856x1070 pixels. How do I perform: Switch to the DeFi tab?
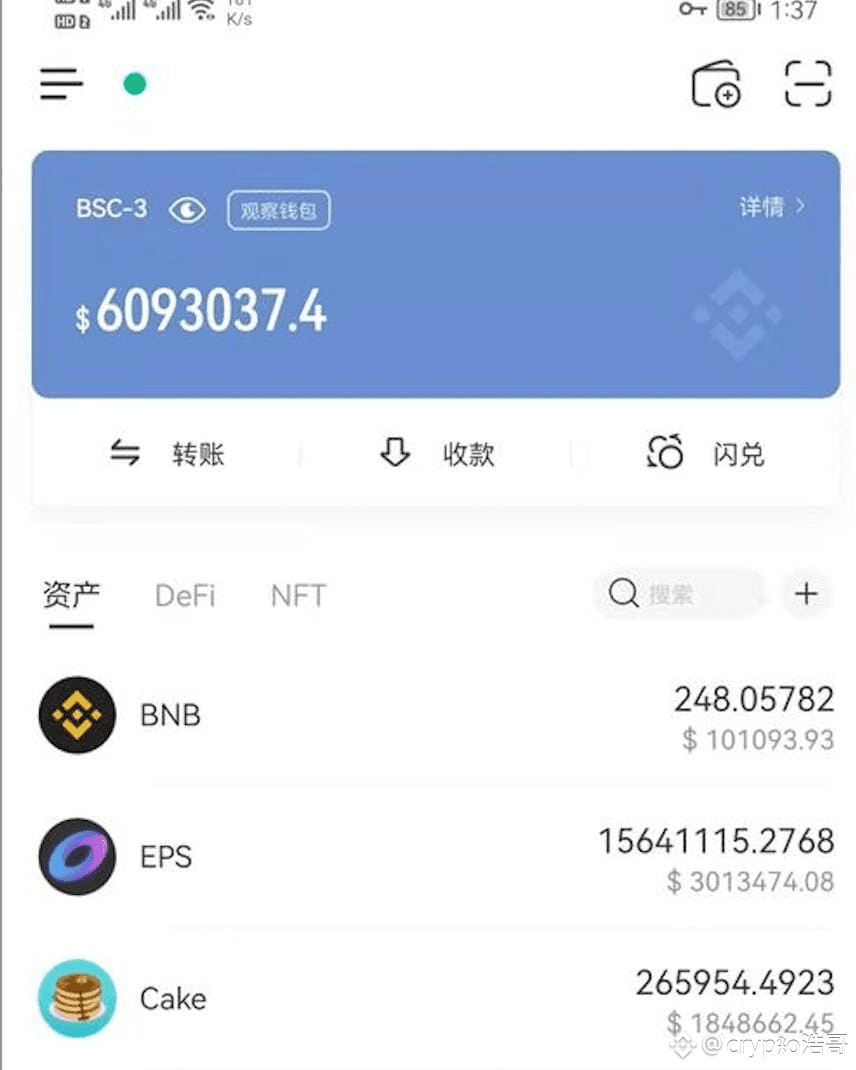pyautogui.click(x=185, y=596)
